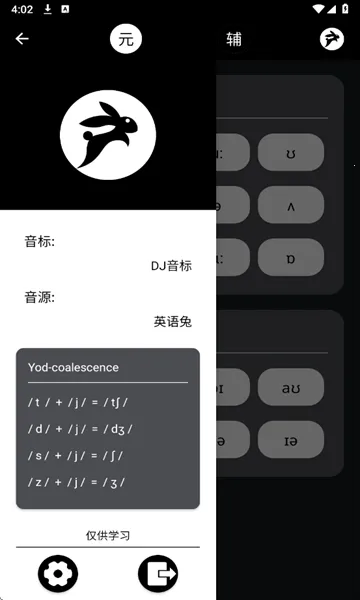Viewport: 360px width, 600px height.
Task: Play the ʊ phonetic symbol
Action: tap(291, 152)
